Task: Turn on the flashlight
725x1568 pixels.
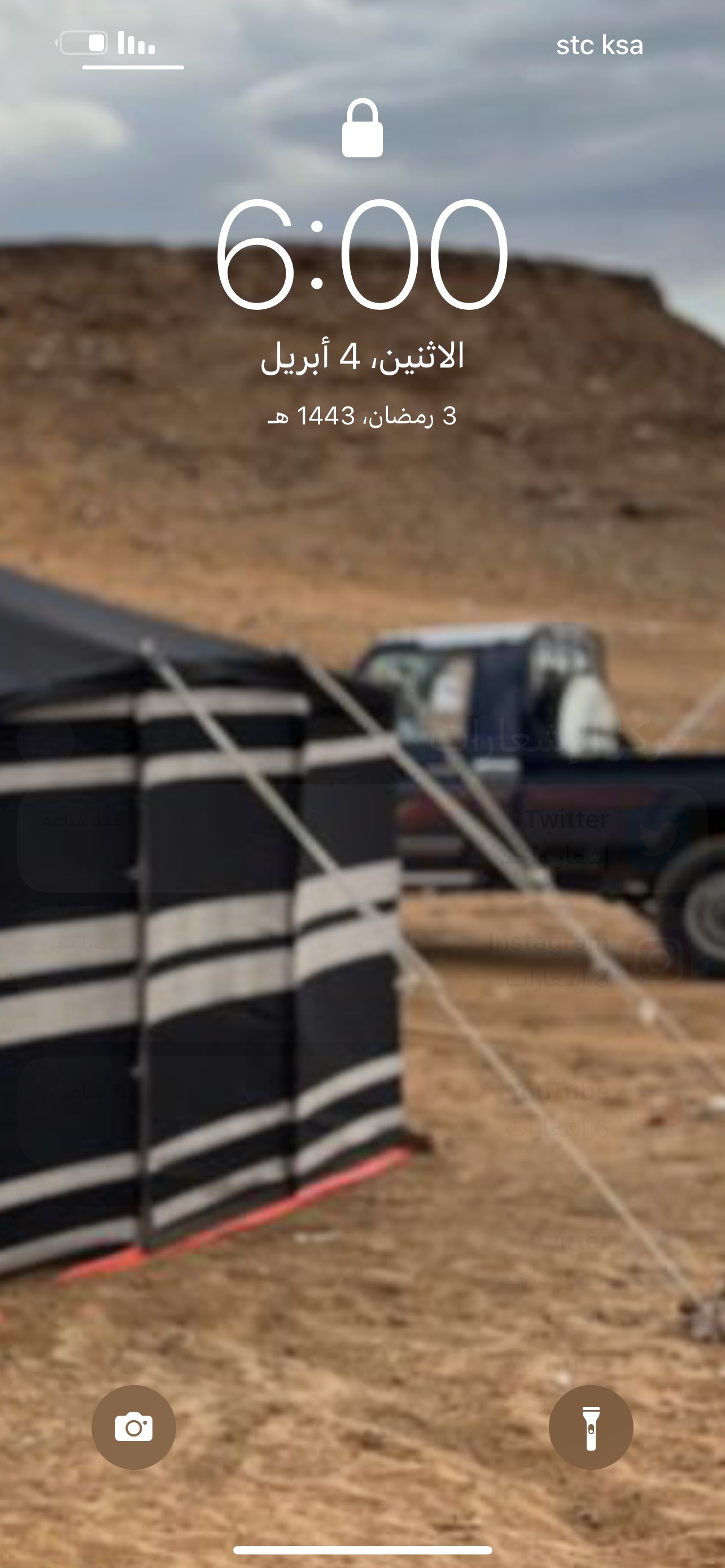Action: click(x=591, y=1427)
